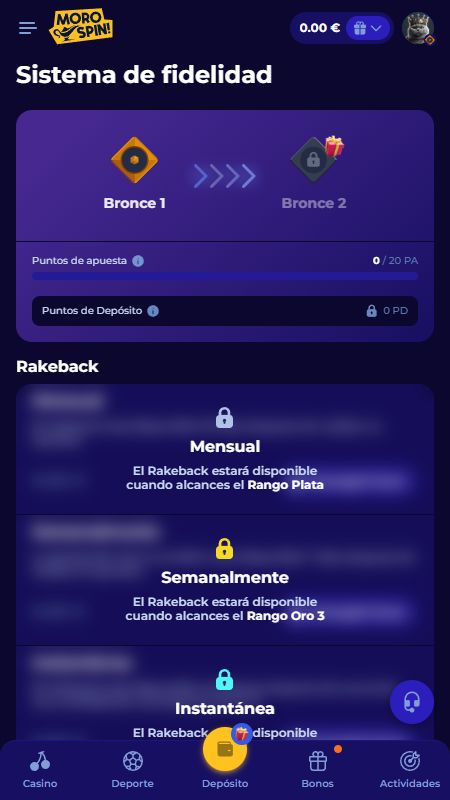Open the hamburger menu
The image size is (450, 800).
pyautogui.click(x=28, y=28)
